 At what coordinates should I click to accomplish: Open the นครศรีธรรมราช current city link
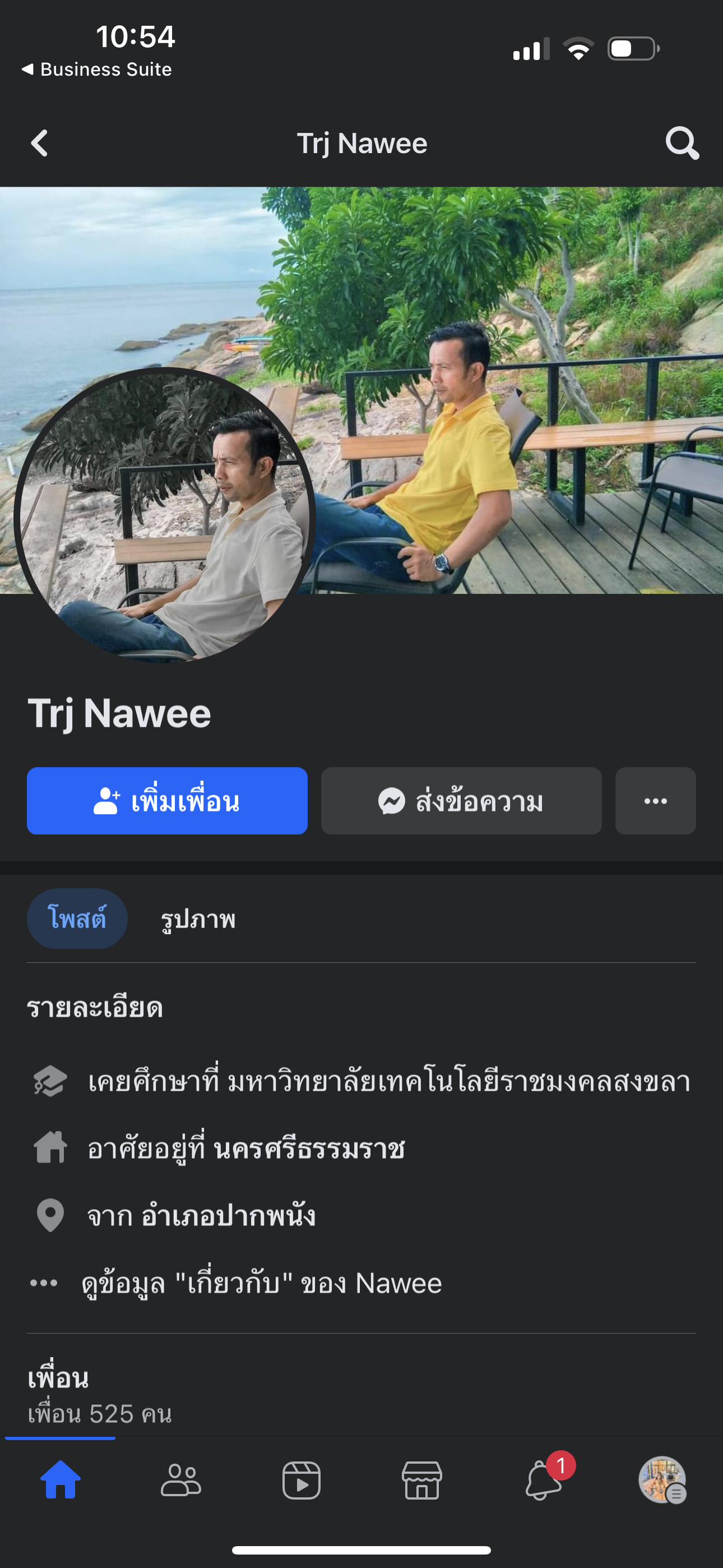309,1149
